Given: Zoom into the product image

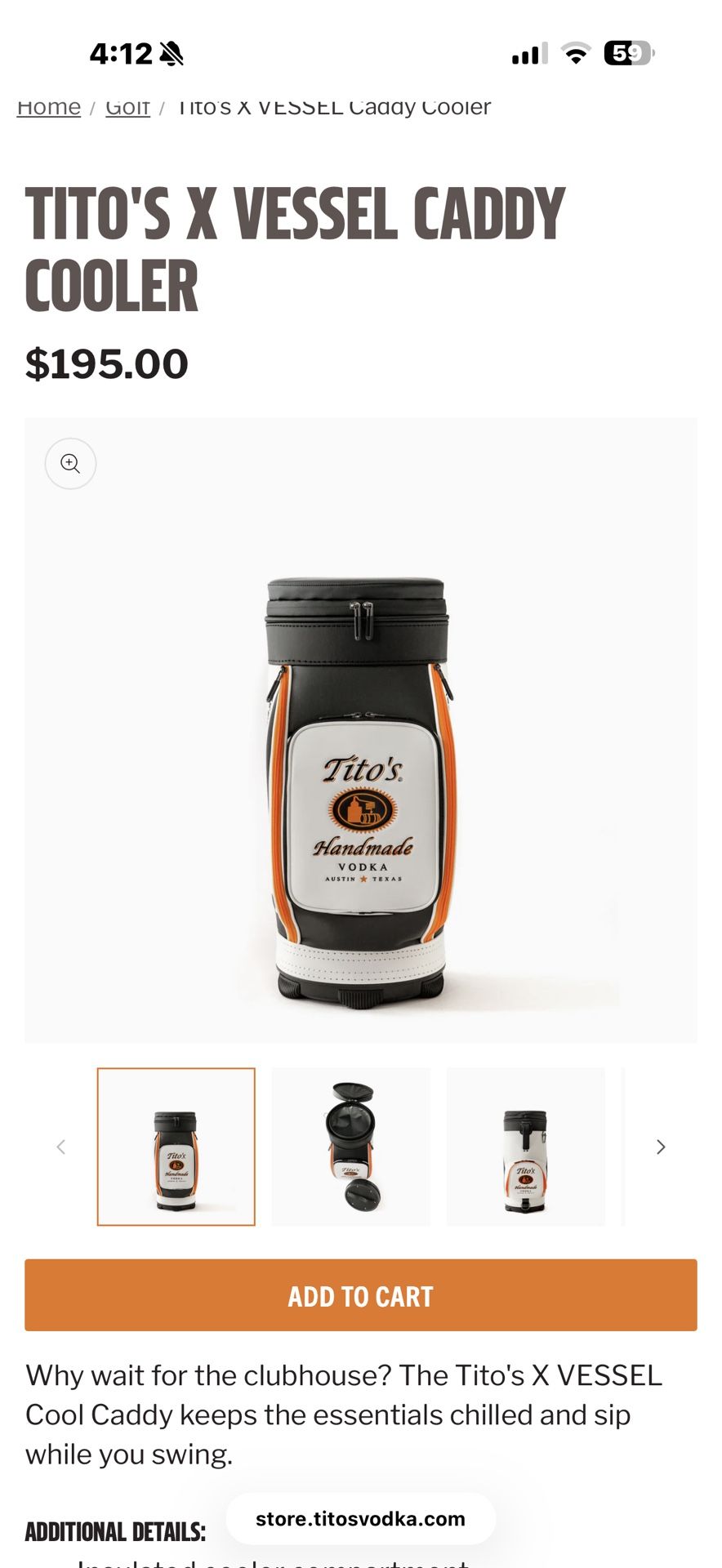Looking at the screenshot, I should 71,464.
